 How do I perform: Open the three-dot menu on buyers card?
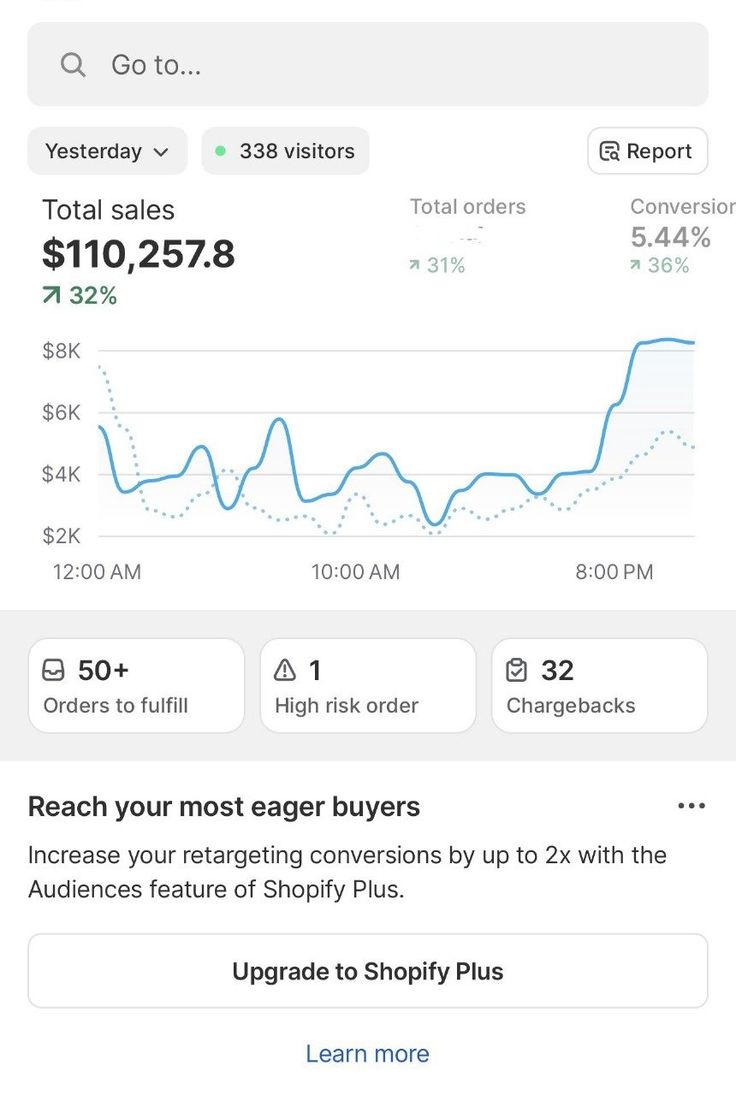pyautogui.click(x=691, y=806)
